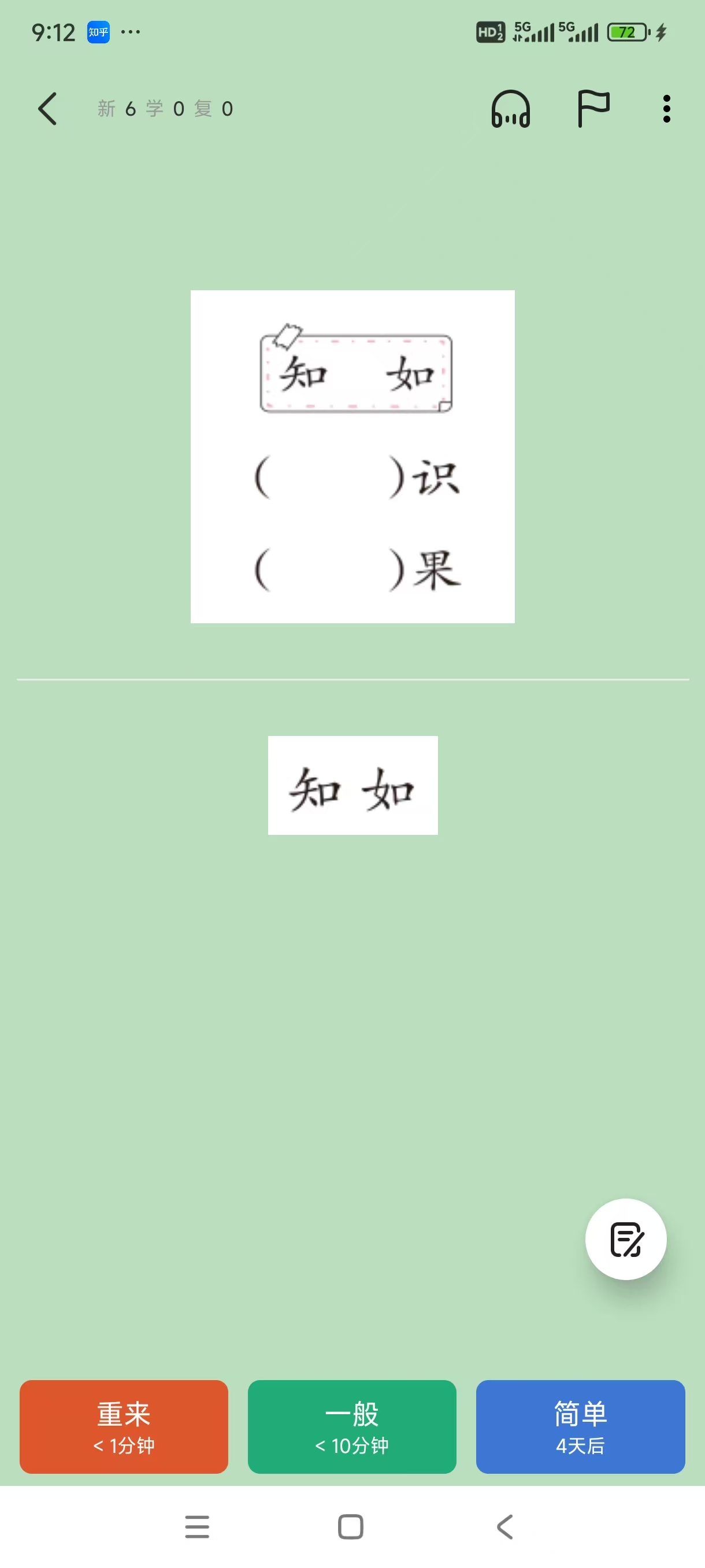The image size is (705, 1568).
Task: Open the three-dot overflow menu
Action: click(667, 109)
